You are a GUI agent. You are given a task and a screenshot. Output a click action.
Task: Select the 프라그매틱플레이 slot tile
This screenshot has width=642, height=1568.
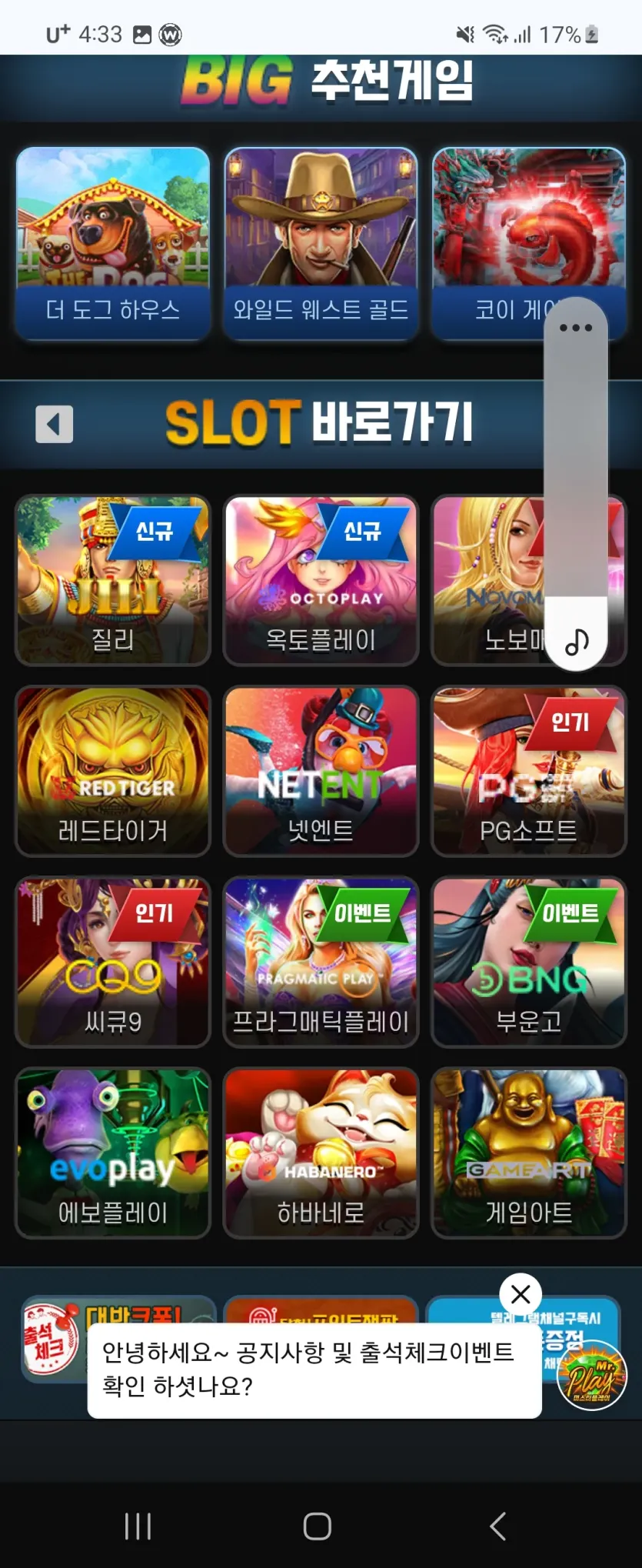[321, 962]
